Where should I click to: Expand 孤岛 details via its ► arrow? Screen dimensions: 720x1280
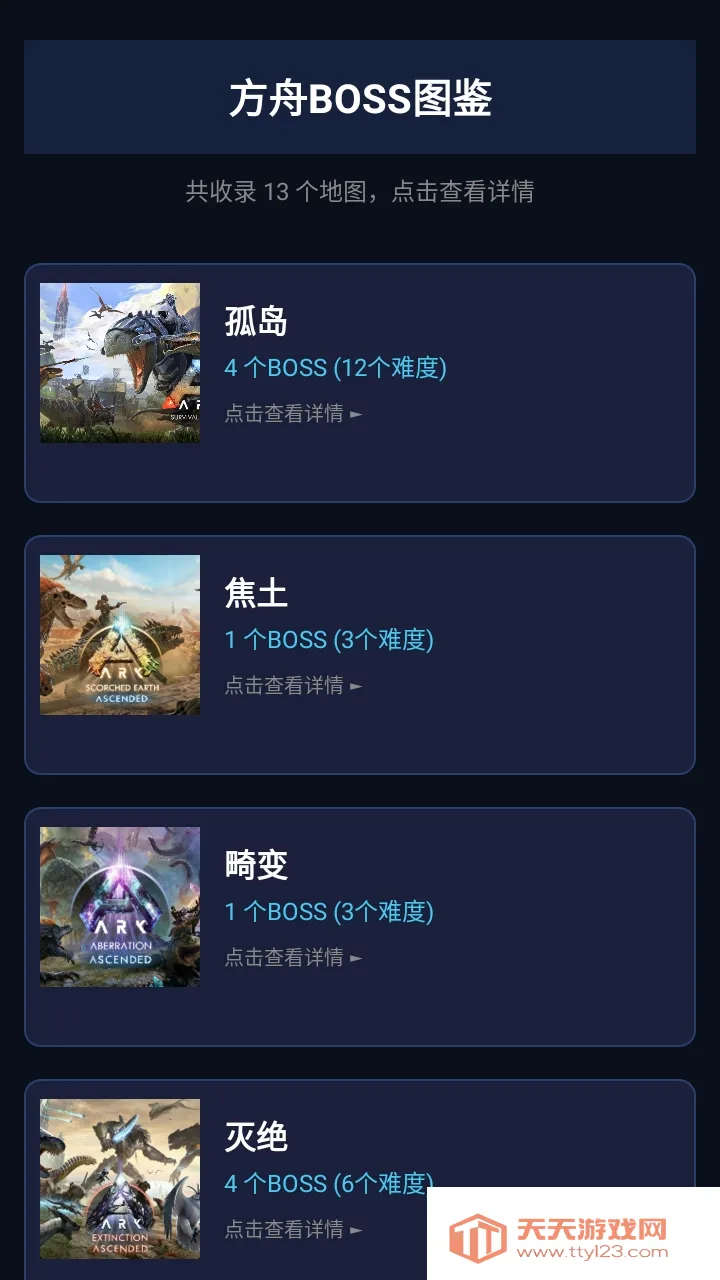[x=356, y=413]
